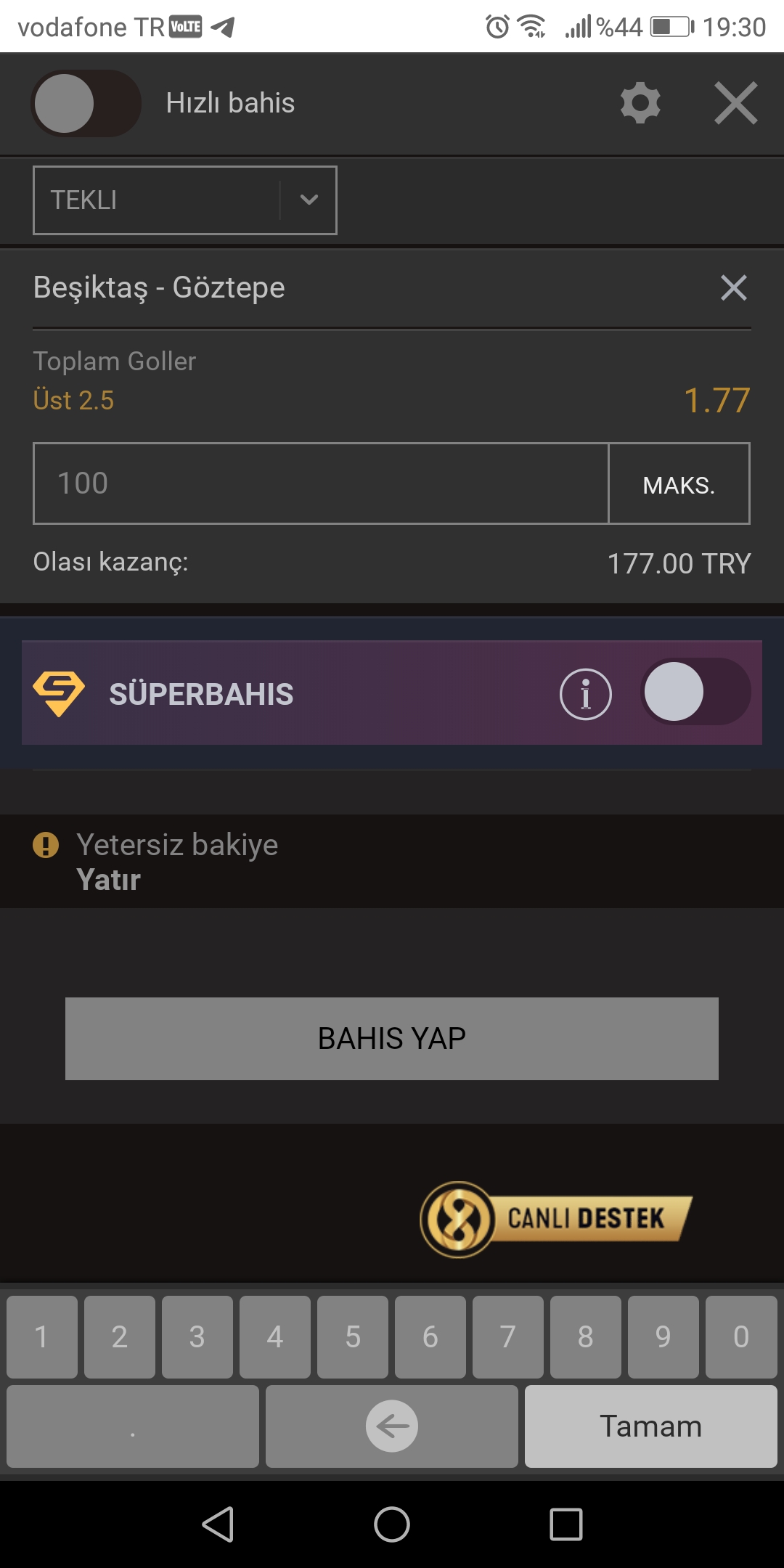The image size is (784, 1568).
Task: Enter the decimal point key
Action: (x=133, y=1426)
